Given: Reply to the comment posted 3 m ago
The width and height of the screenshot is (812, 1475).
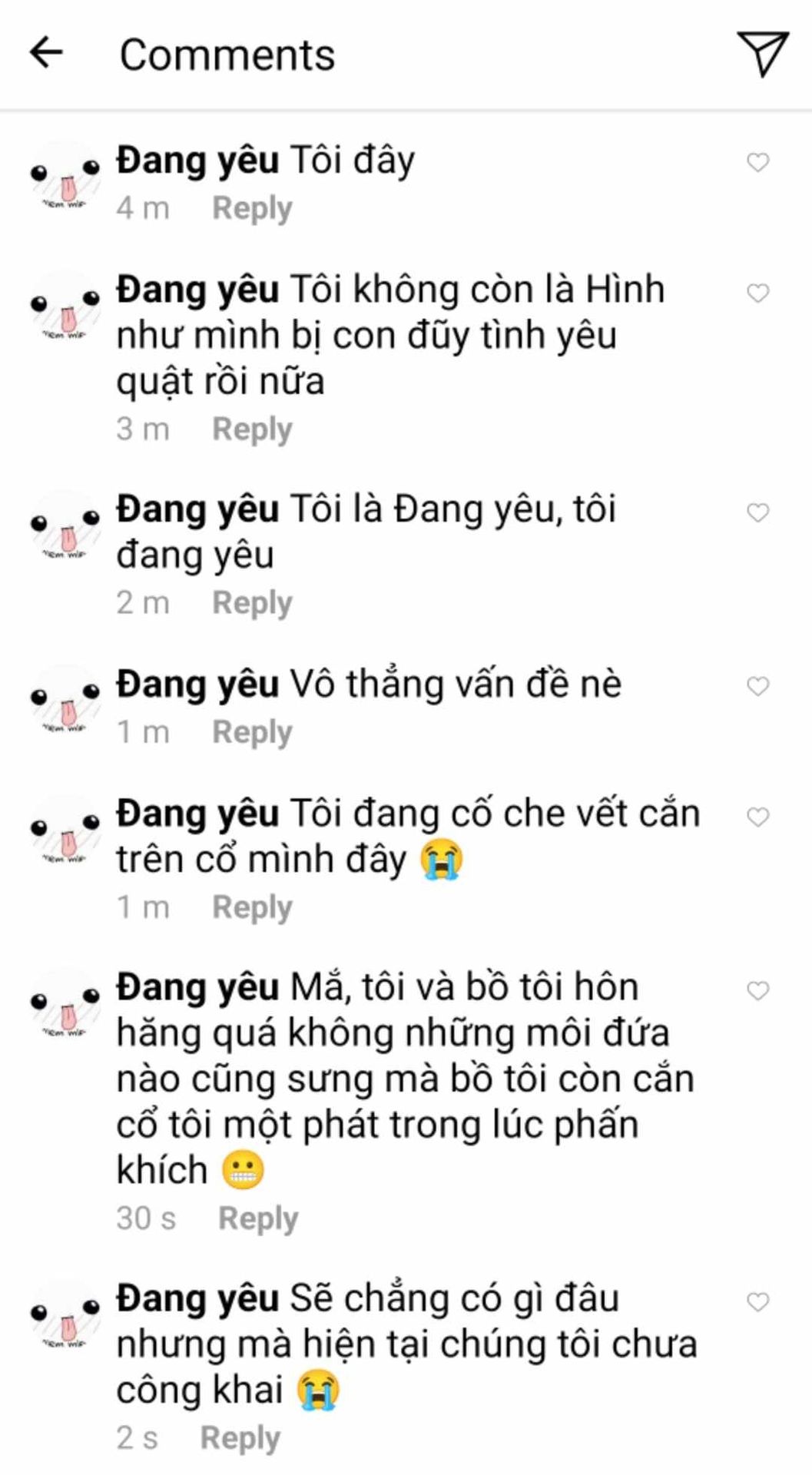Looking at the screenshot, I should pyautogui.click(x=252, y=429).
